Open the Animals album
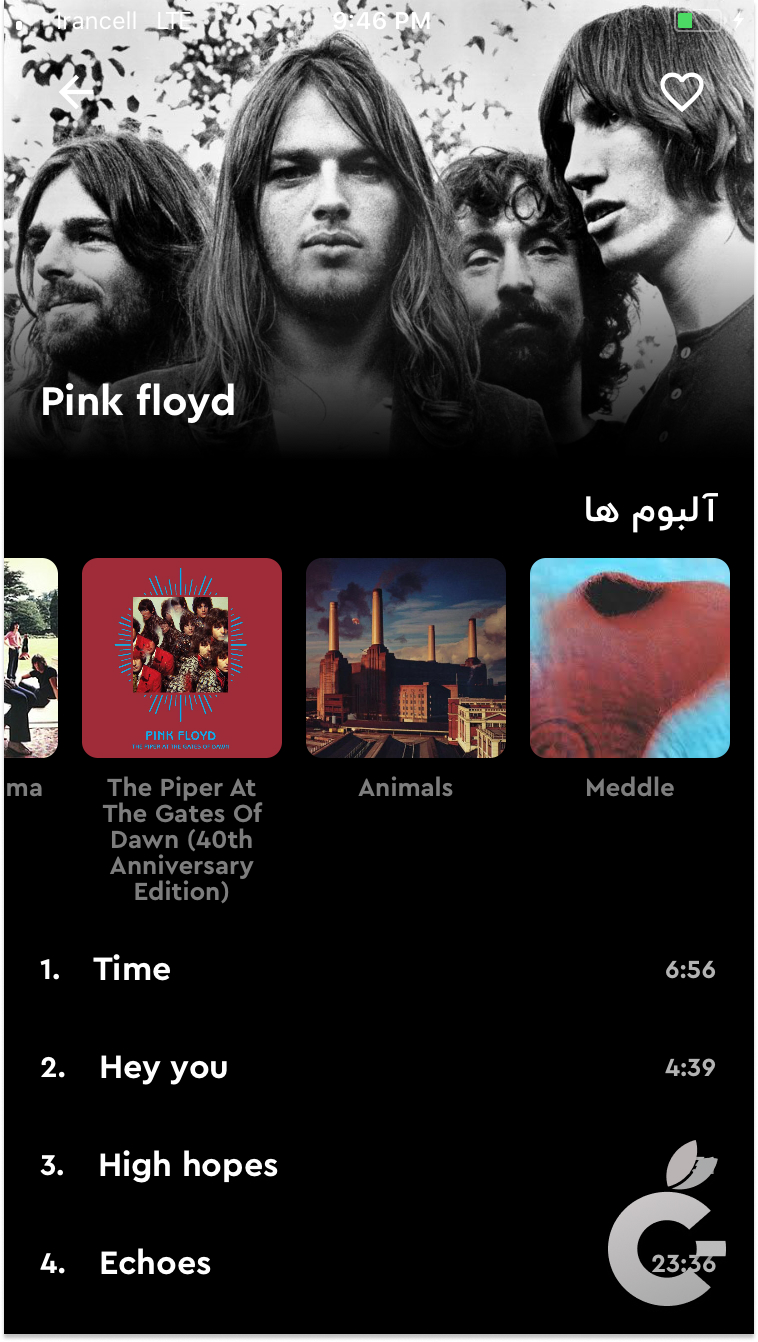The height and width of the screenshot is (1342, 758). [406, 658]
